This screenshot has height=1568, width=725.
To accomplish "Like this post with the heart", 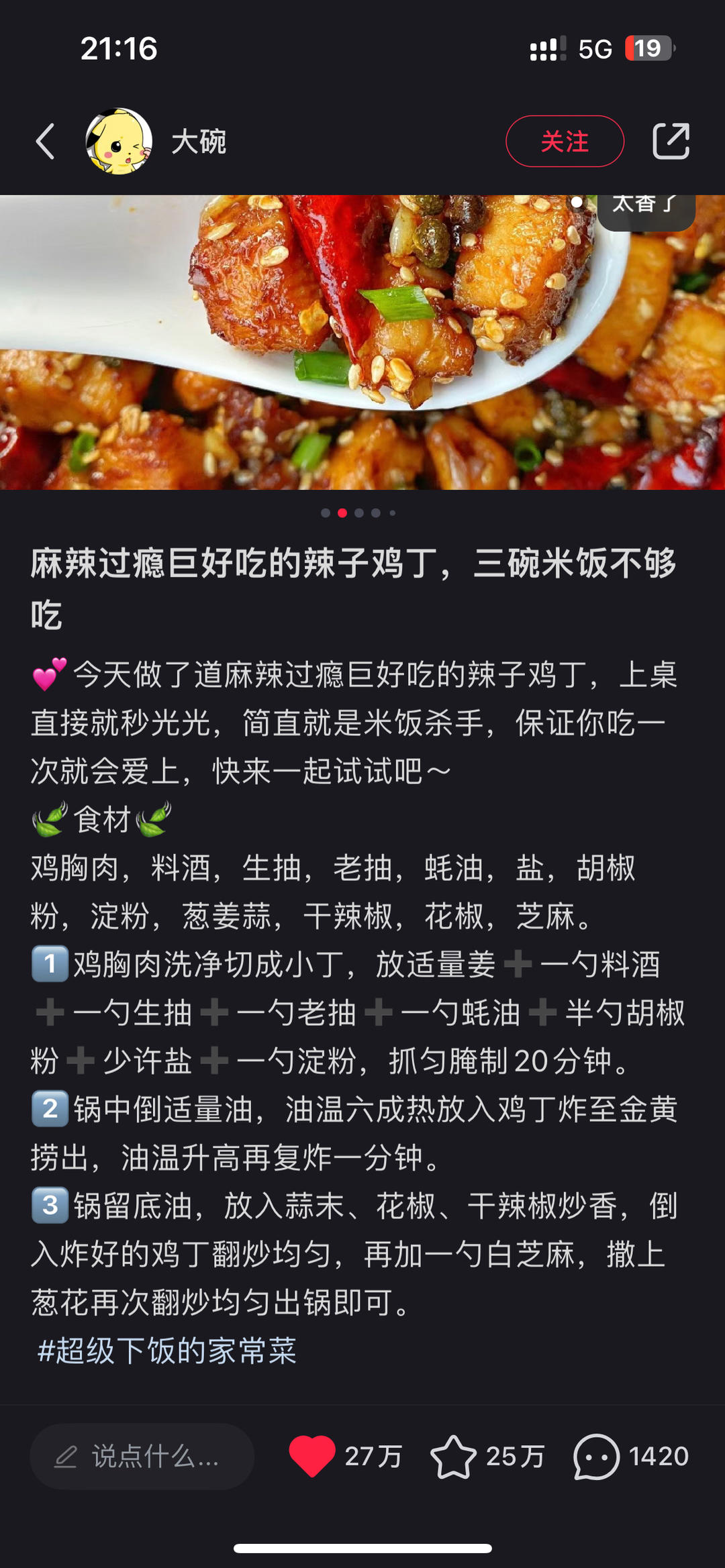I will point(312,1456).
